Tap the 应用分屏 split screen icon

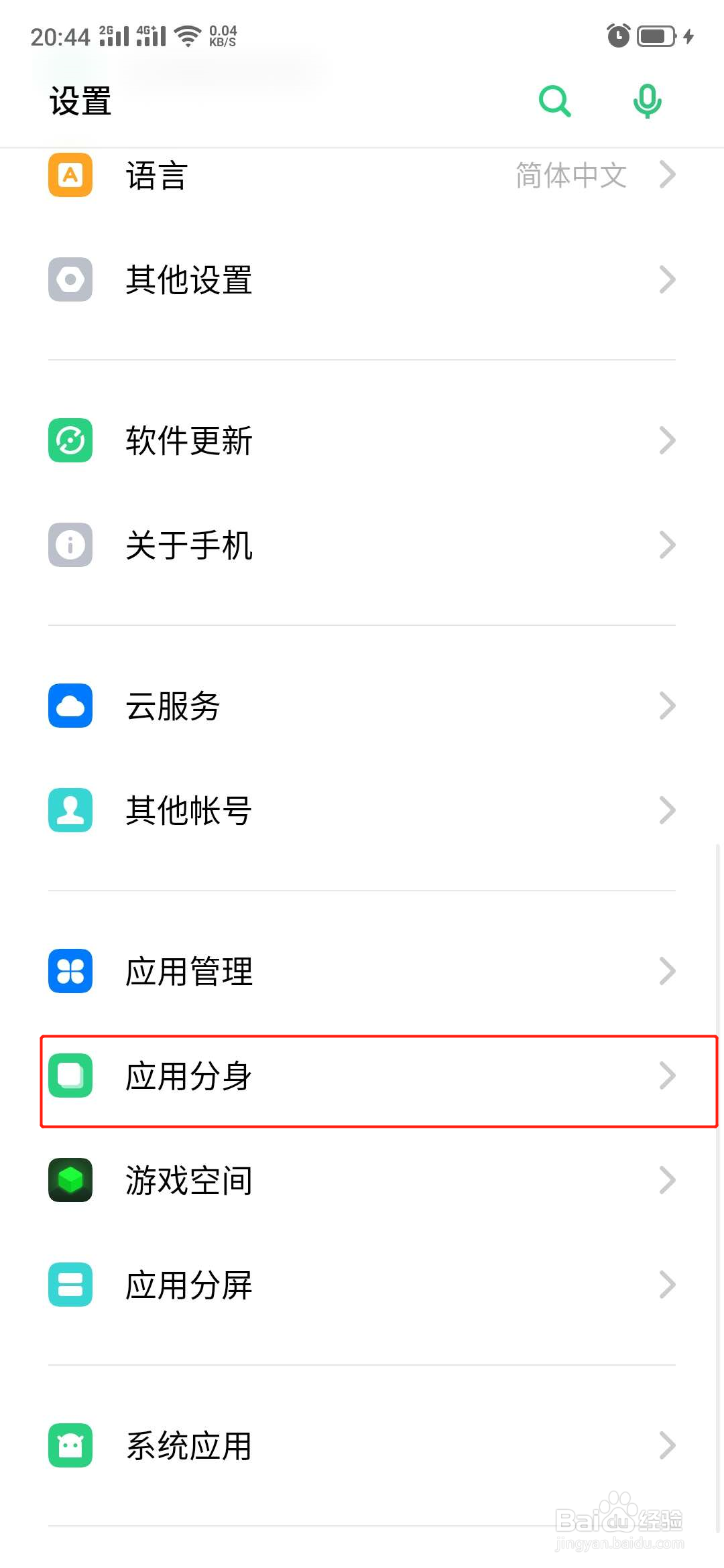pos(70,1284)
